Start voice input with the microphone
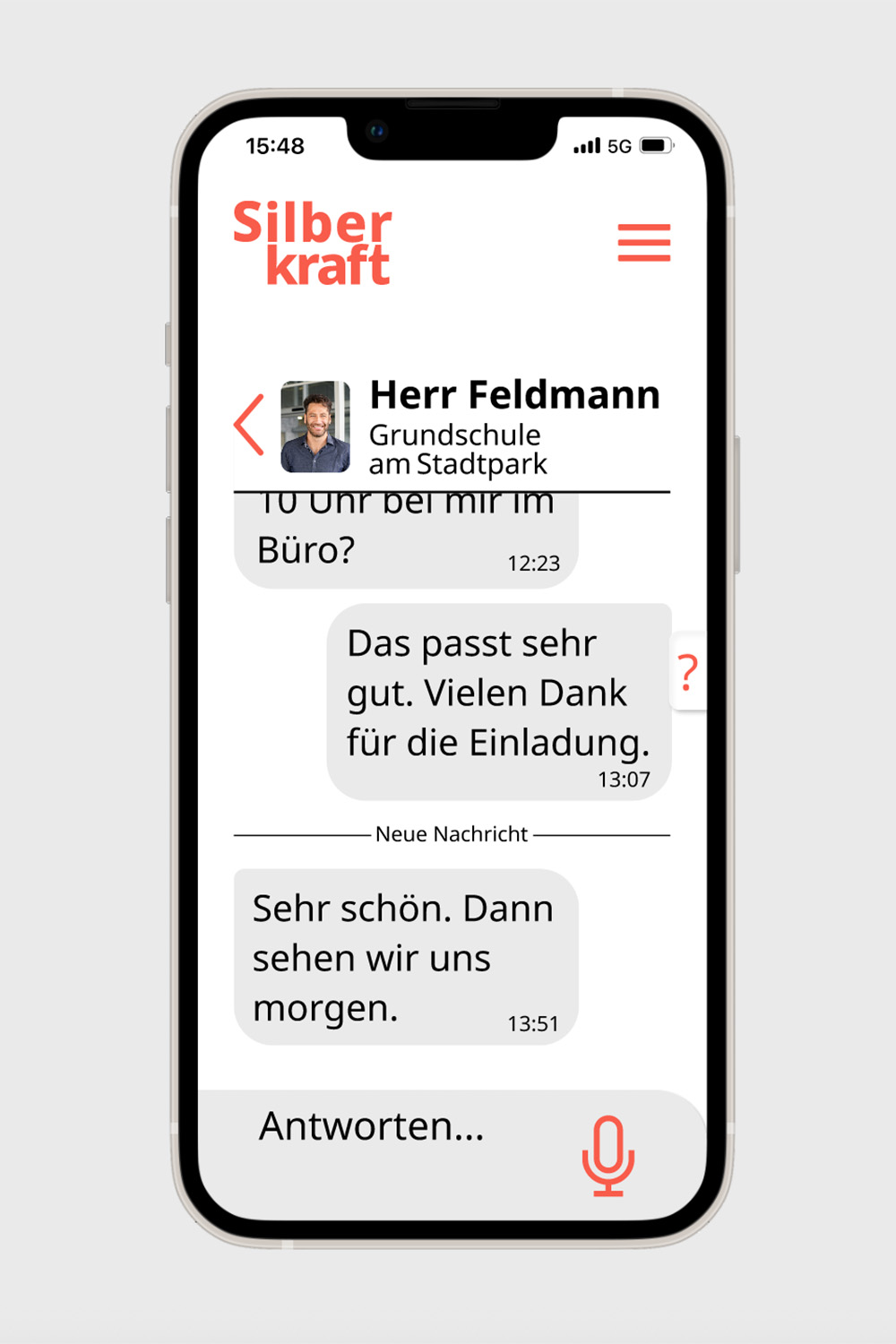 (x=608, y=1155)
